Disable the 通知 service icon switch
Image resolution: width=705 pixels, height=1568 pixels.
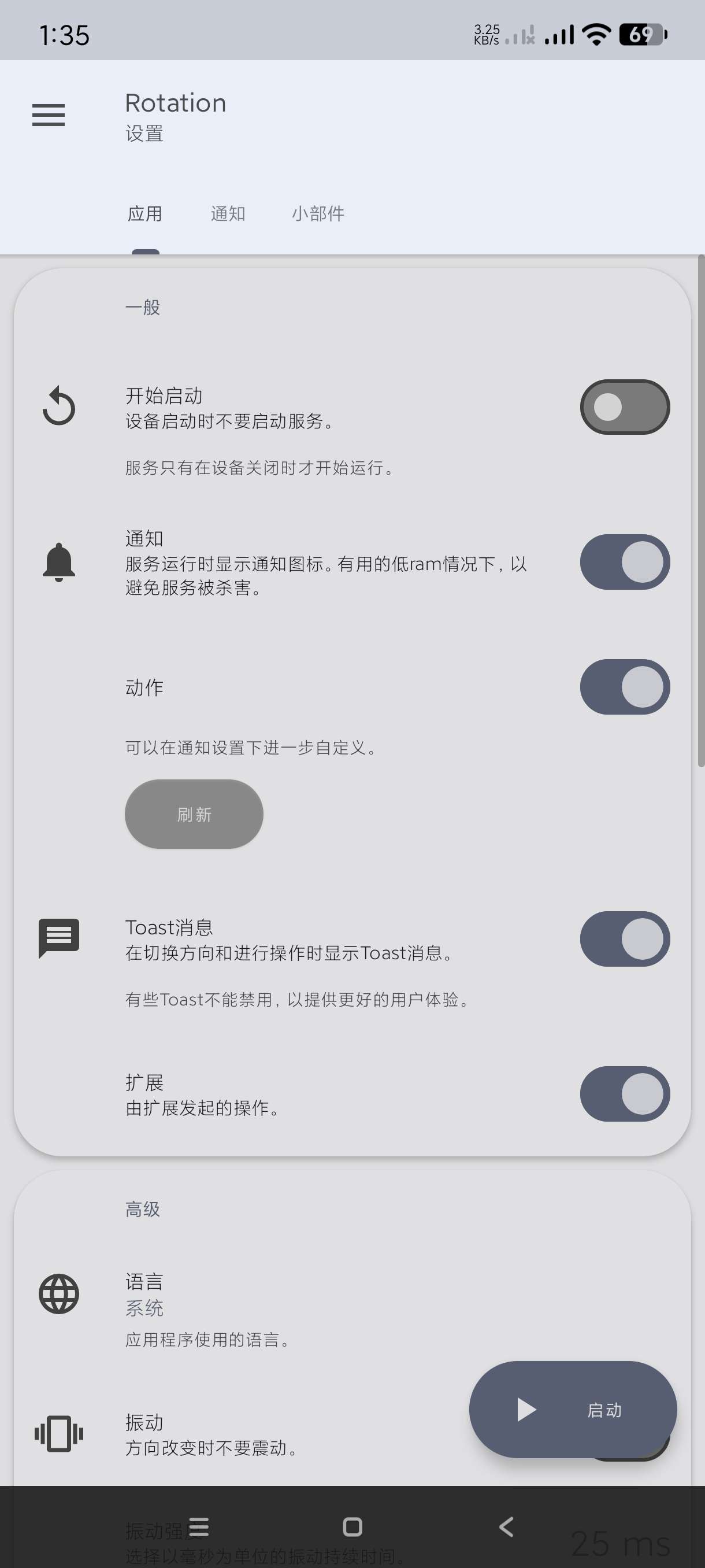click(624, 562)
